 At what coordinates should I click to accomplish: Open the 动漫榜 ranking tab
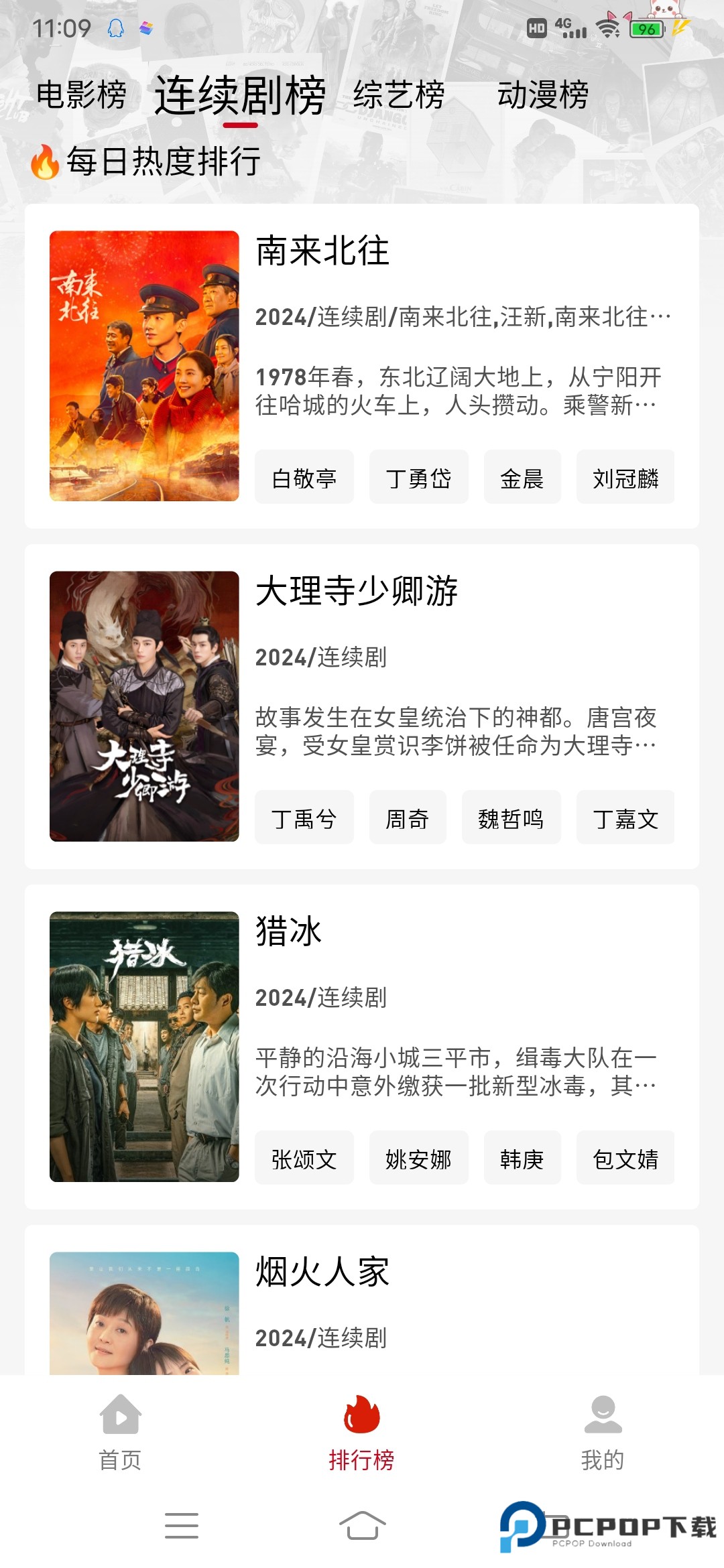pos(543,97)
